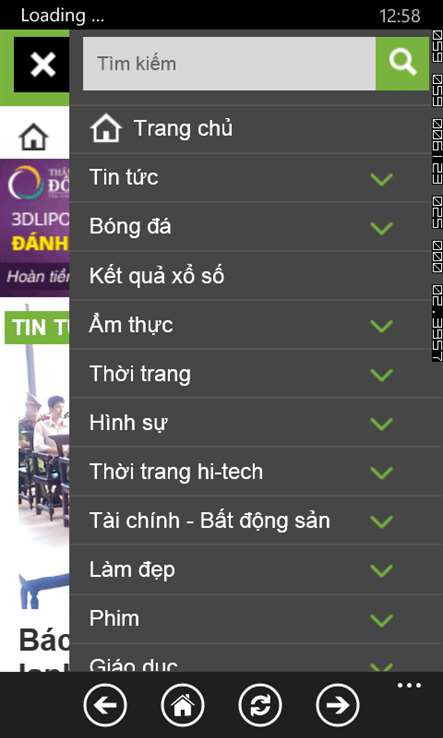Open Thời trang hi-tech section
Image resolution: width=443 pixels, height=738 pixels.
[256, 472]
